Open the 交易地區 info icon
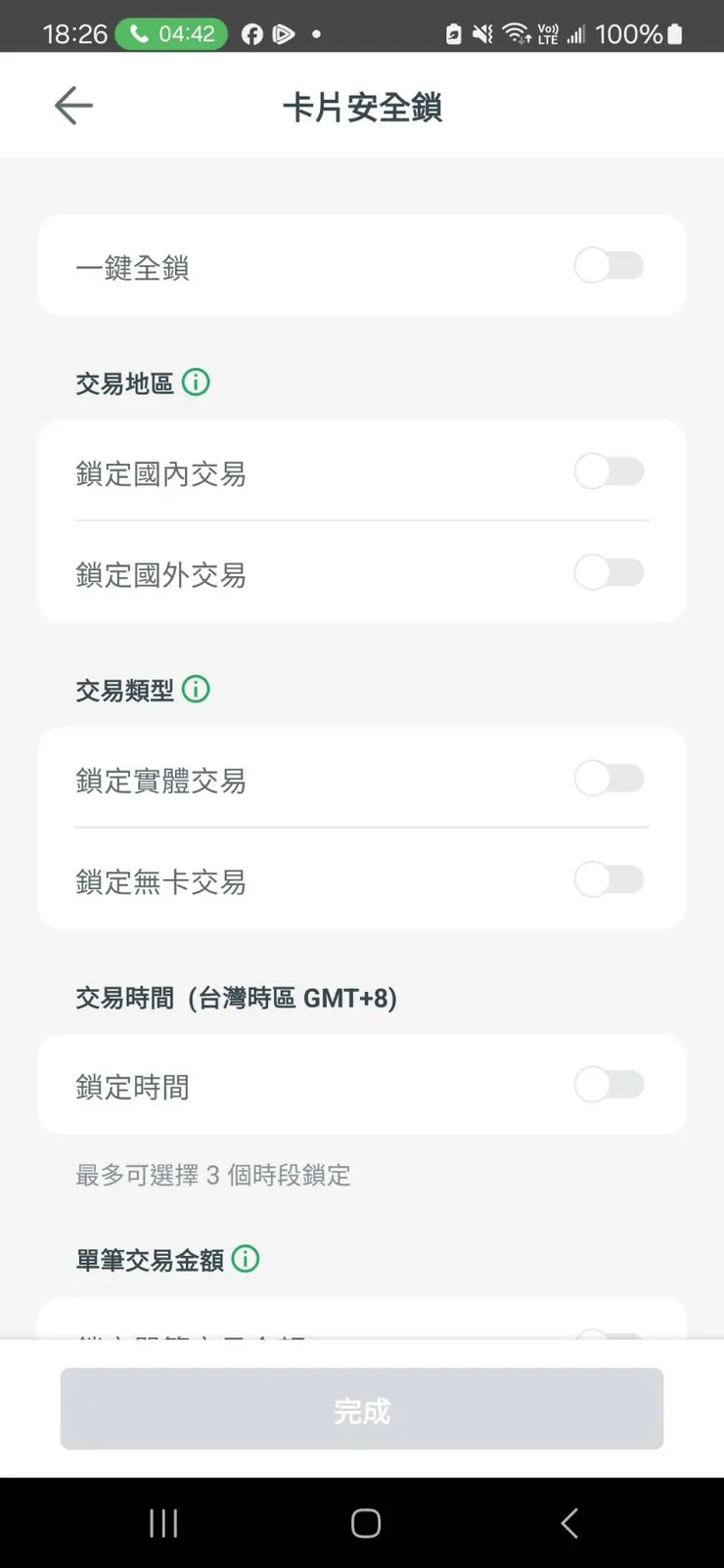This screenshot has height=1568, width=724. click(196, 382)
